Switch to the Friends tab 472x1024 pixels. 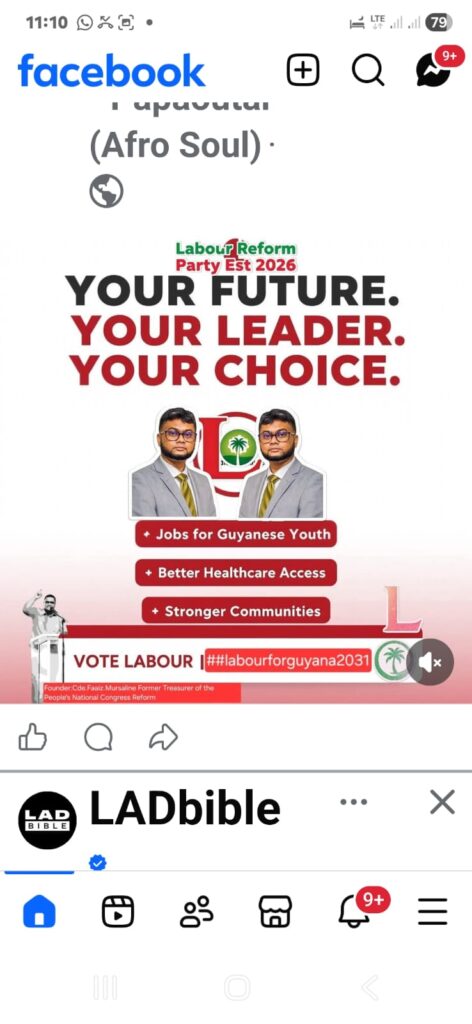(x=197, y=911)
